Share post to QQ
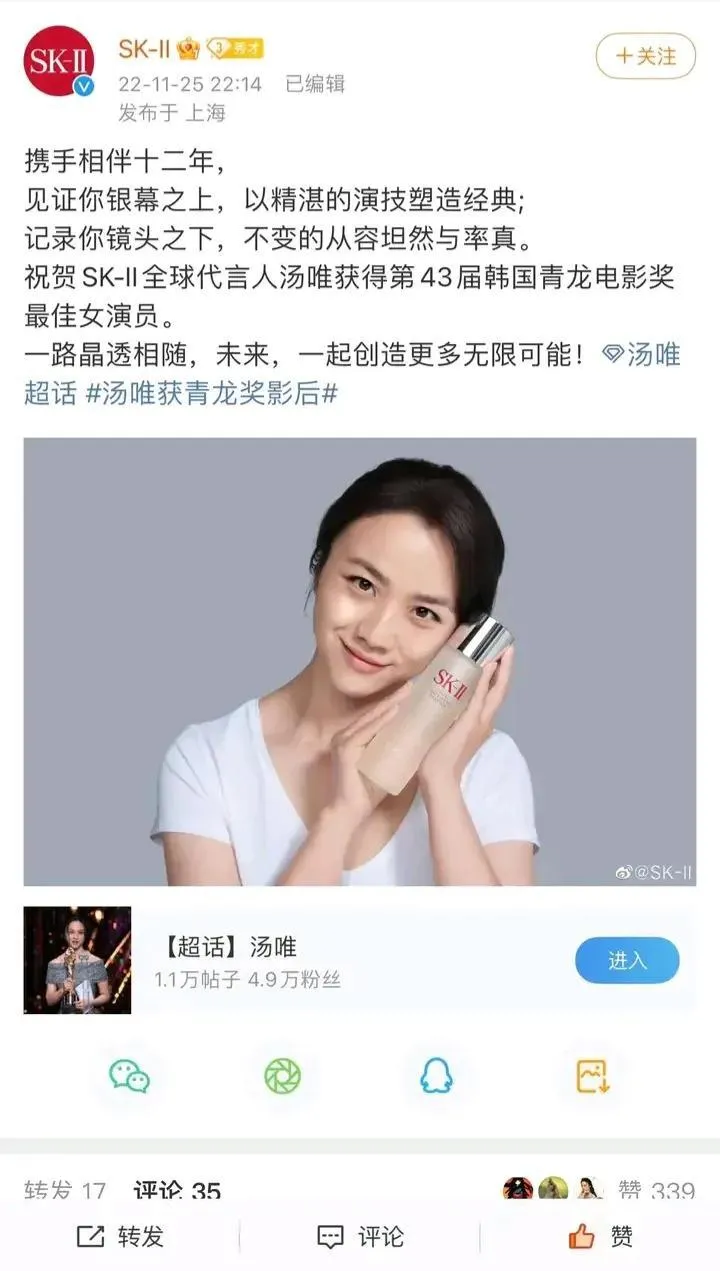The image size is (720, 1271). pyautogui.click(x=436, y=1076)
